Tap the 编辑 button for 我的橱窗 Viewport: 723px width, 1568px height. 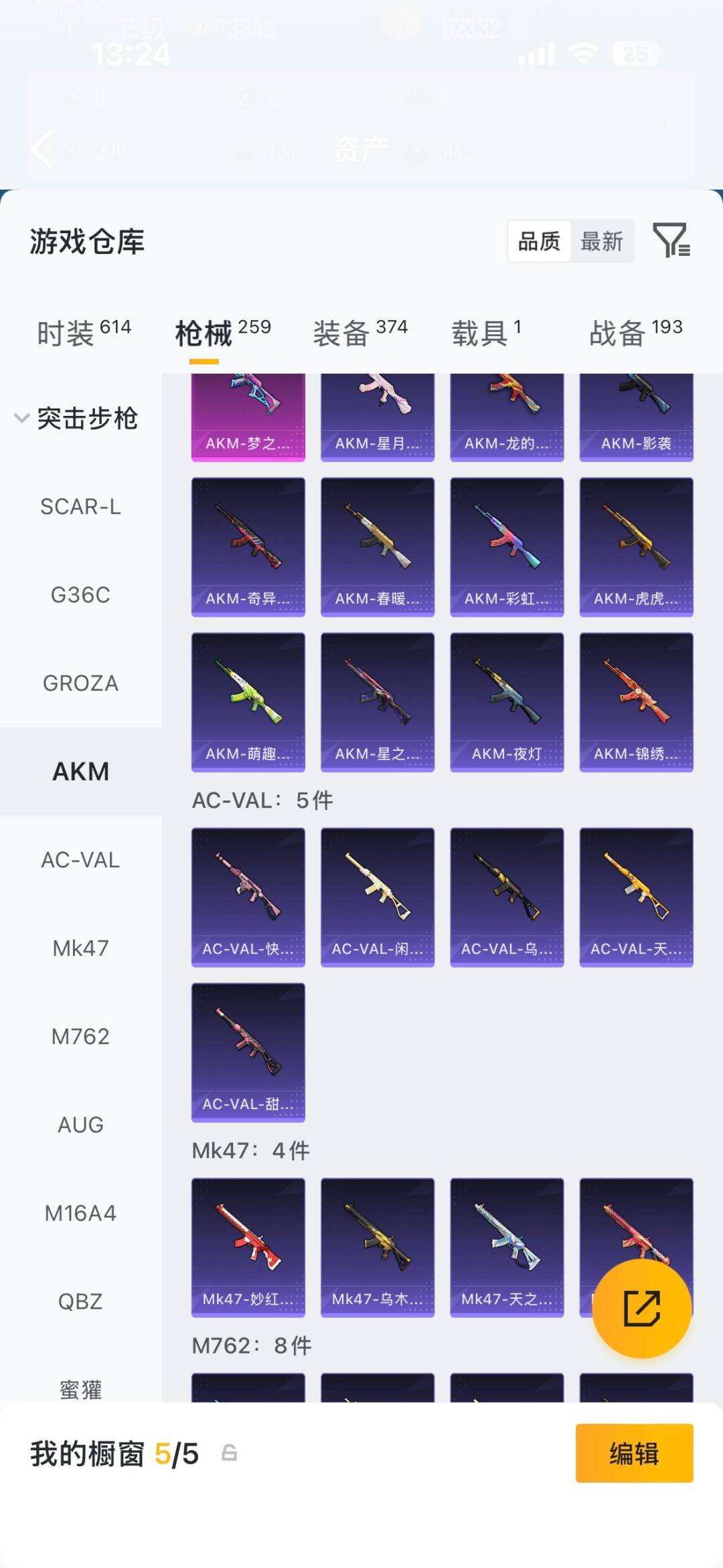[634, 1453]
